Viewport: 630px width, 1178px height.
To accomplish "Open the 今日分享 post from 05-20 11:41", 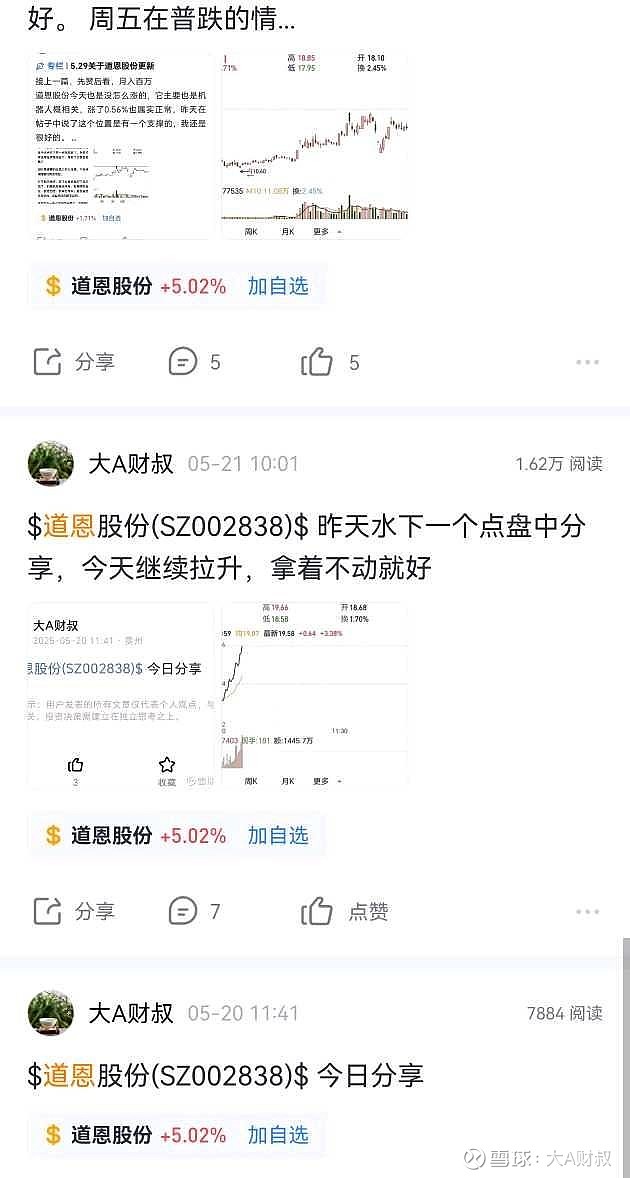I will tap(226, 1076).
